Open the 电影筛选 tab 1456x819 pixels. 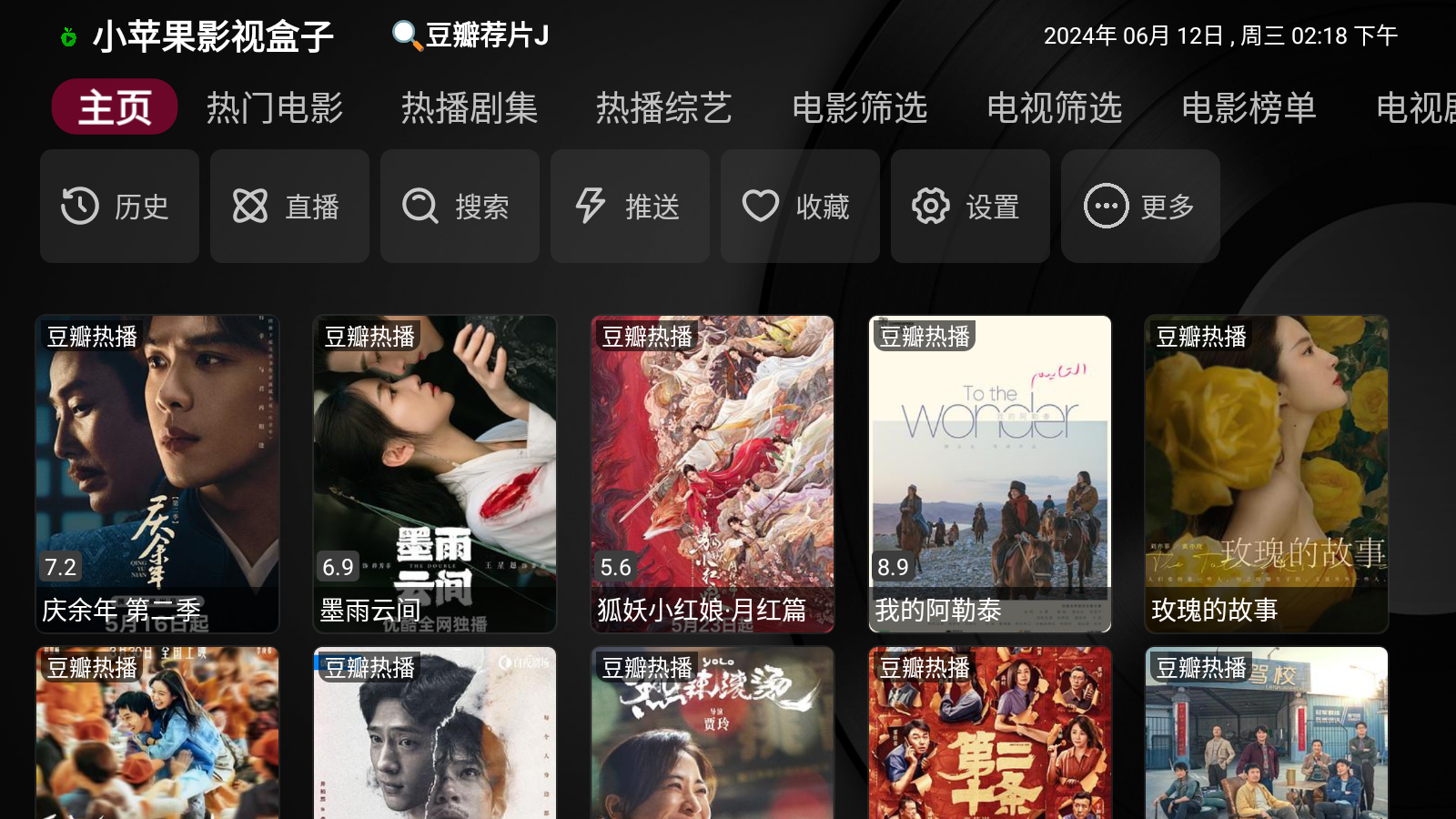click(x=859, y=107)
